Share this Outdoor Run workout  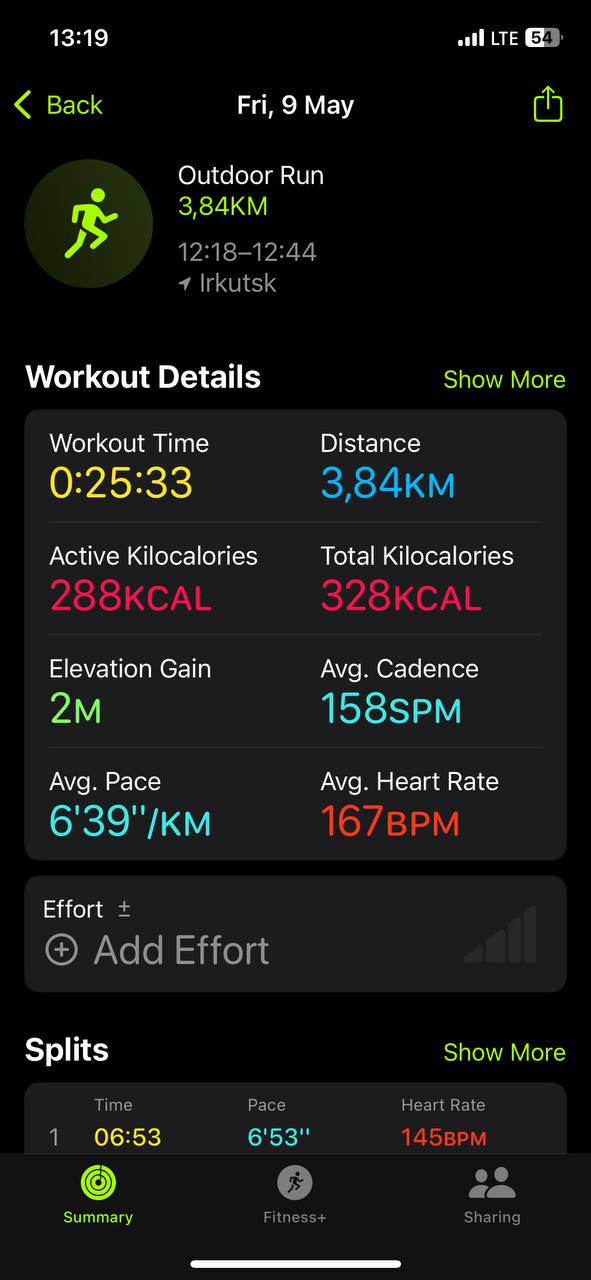(548, 104)
